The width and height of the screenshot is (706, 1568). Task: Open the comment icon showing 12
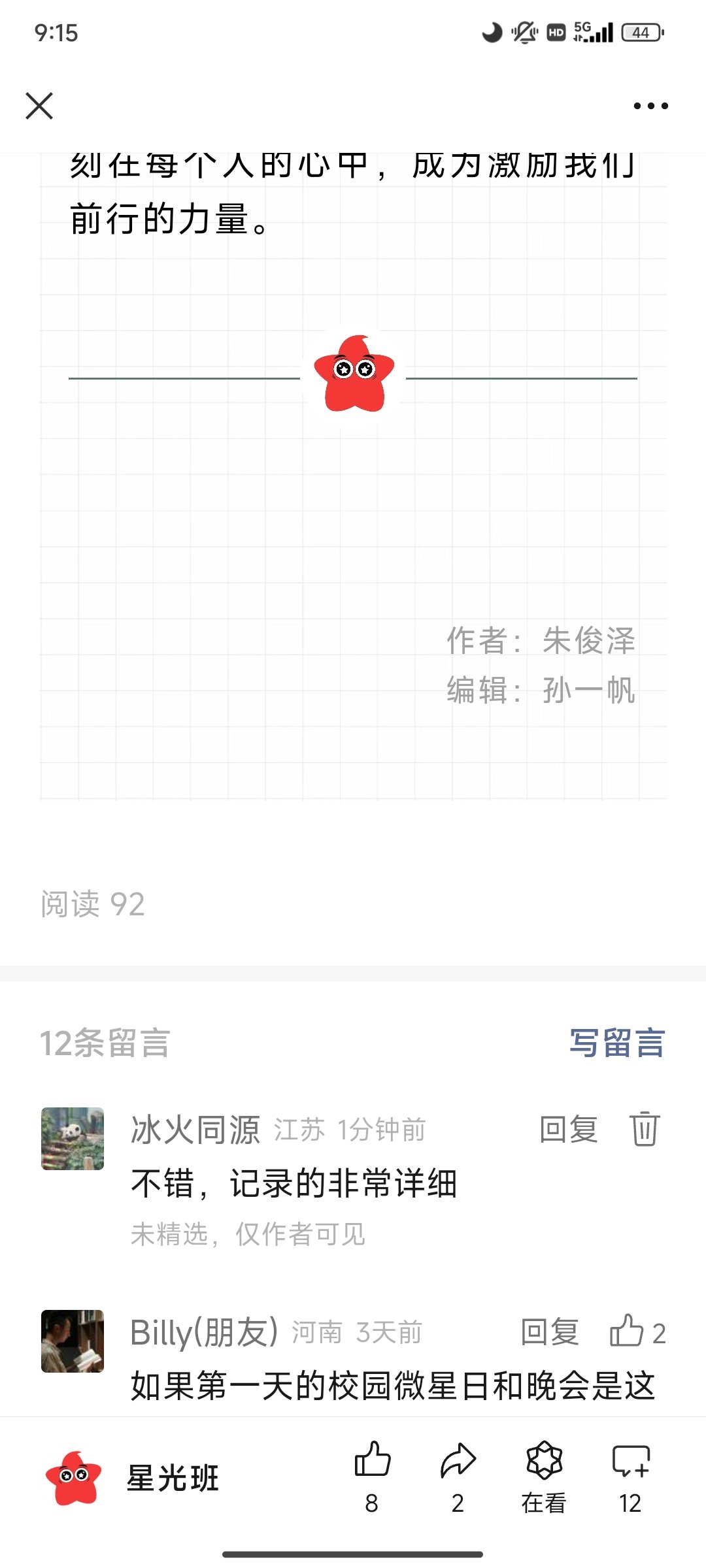(630, 1461)
